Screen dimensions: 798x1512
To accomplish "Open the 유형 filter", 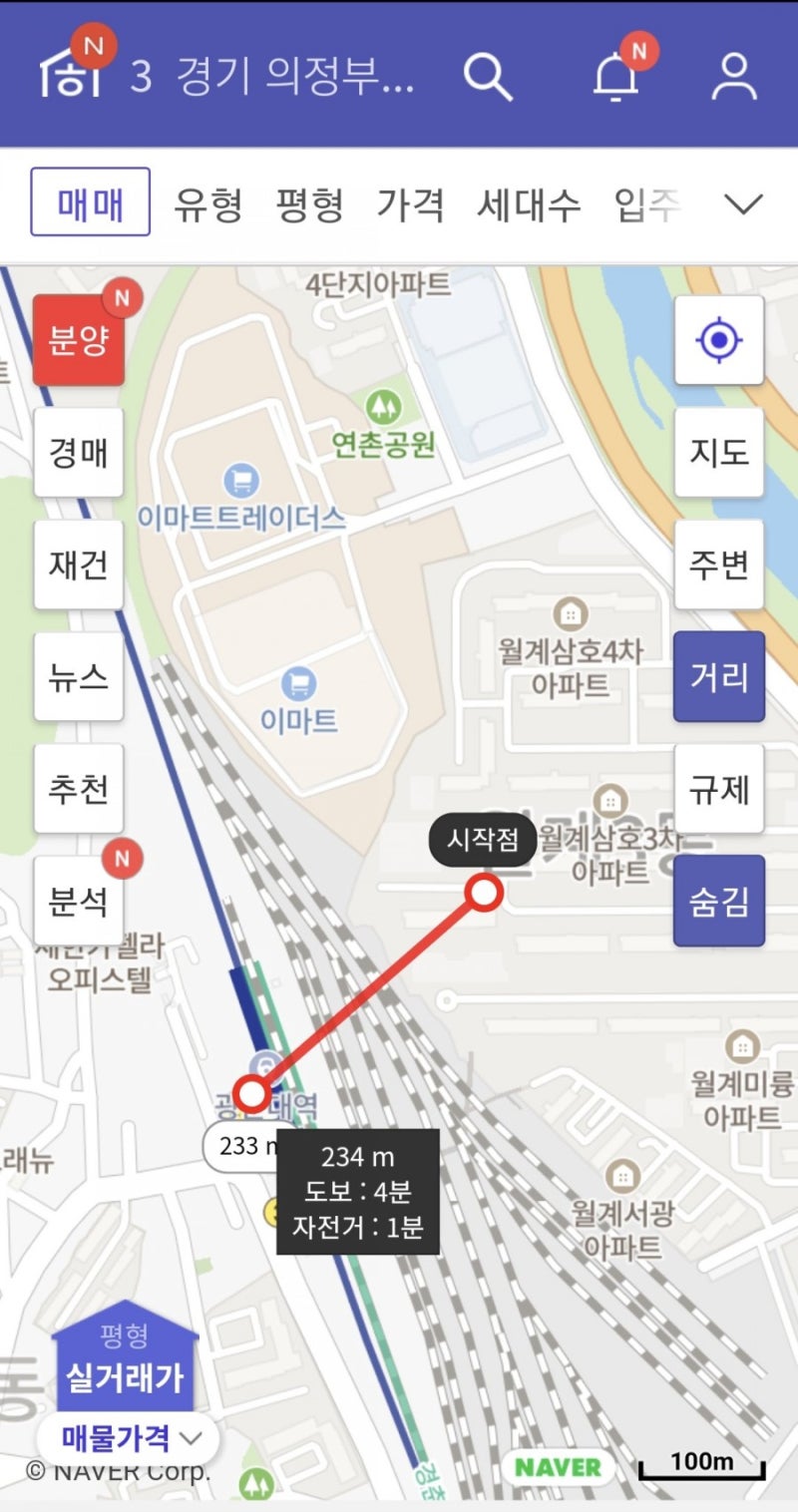I will [x=207, y=204].
